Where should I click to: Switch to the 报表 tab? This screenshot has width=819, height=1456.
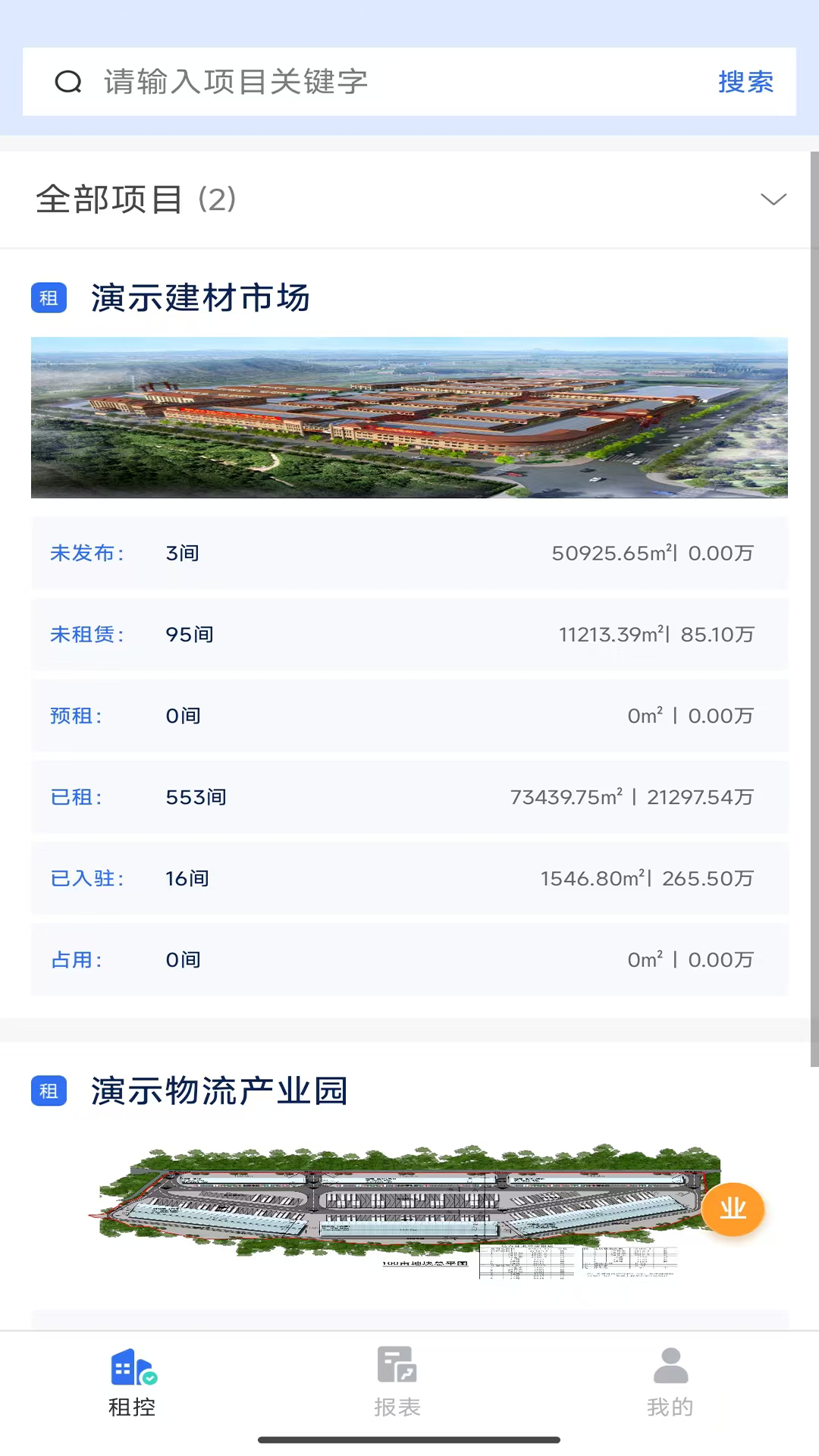(397, 1380)
